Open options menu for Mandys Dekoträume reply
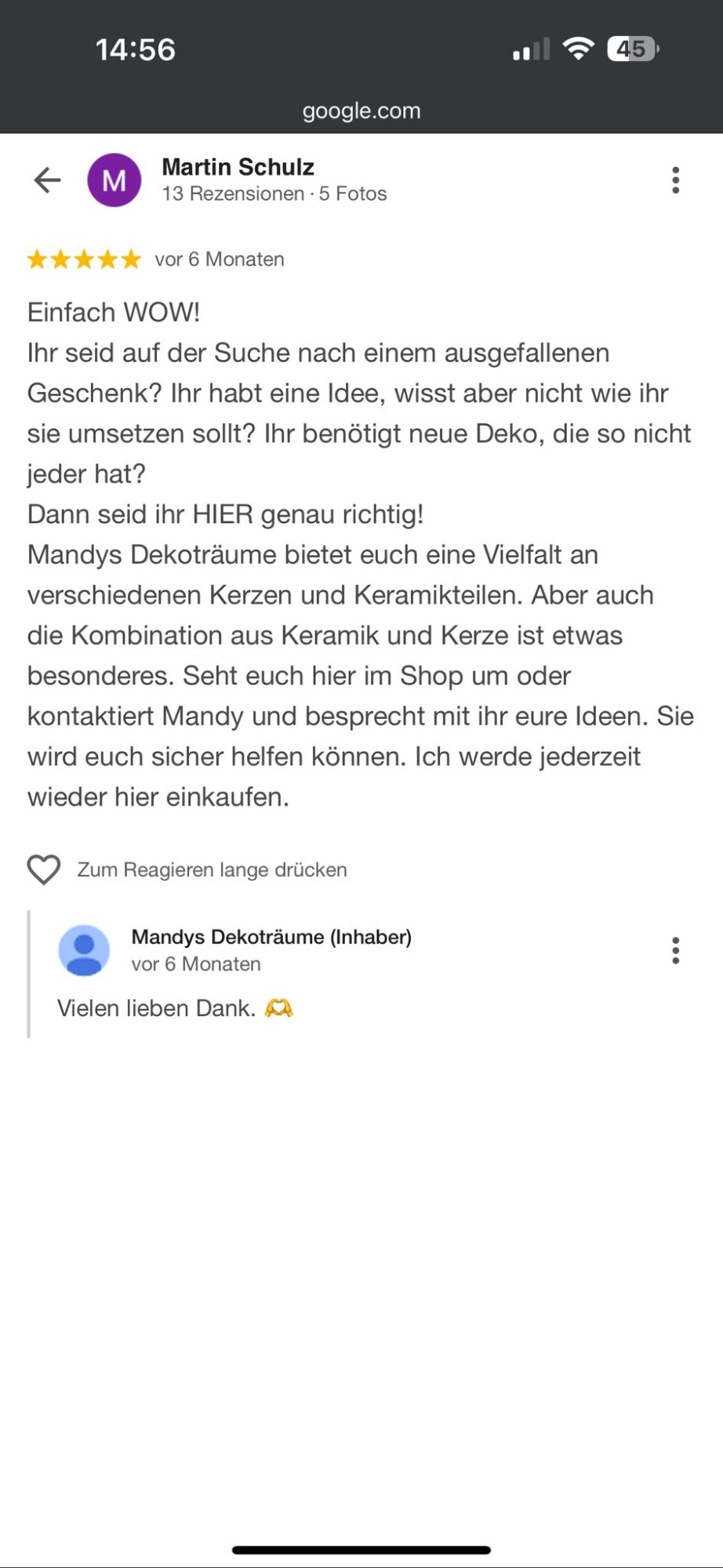 (675, 950)
